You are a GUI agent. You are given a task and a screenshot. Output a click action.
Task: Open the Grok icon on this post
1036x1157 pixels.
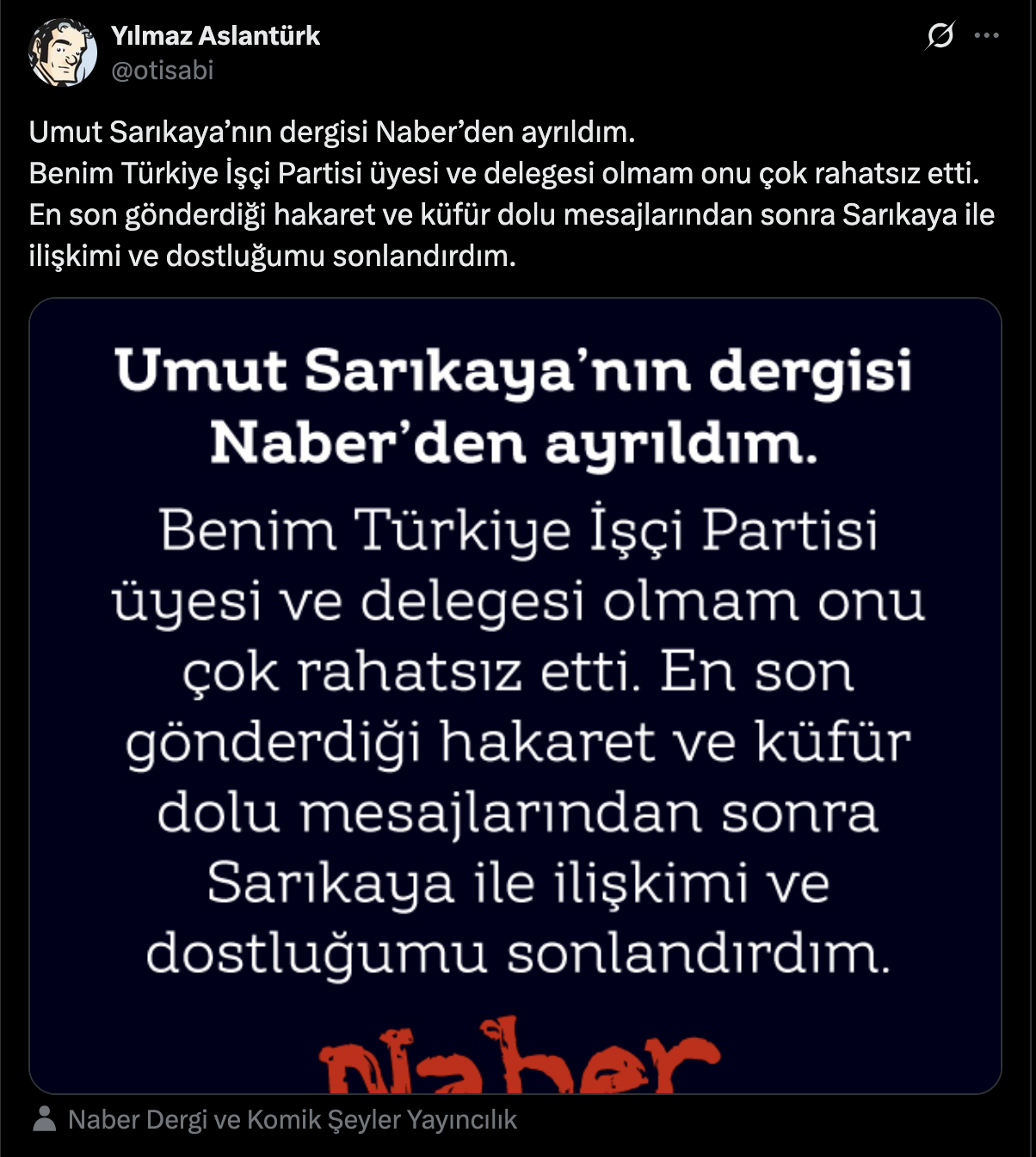coord(940,35)
